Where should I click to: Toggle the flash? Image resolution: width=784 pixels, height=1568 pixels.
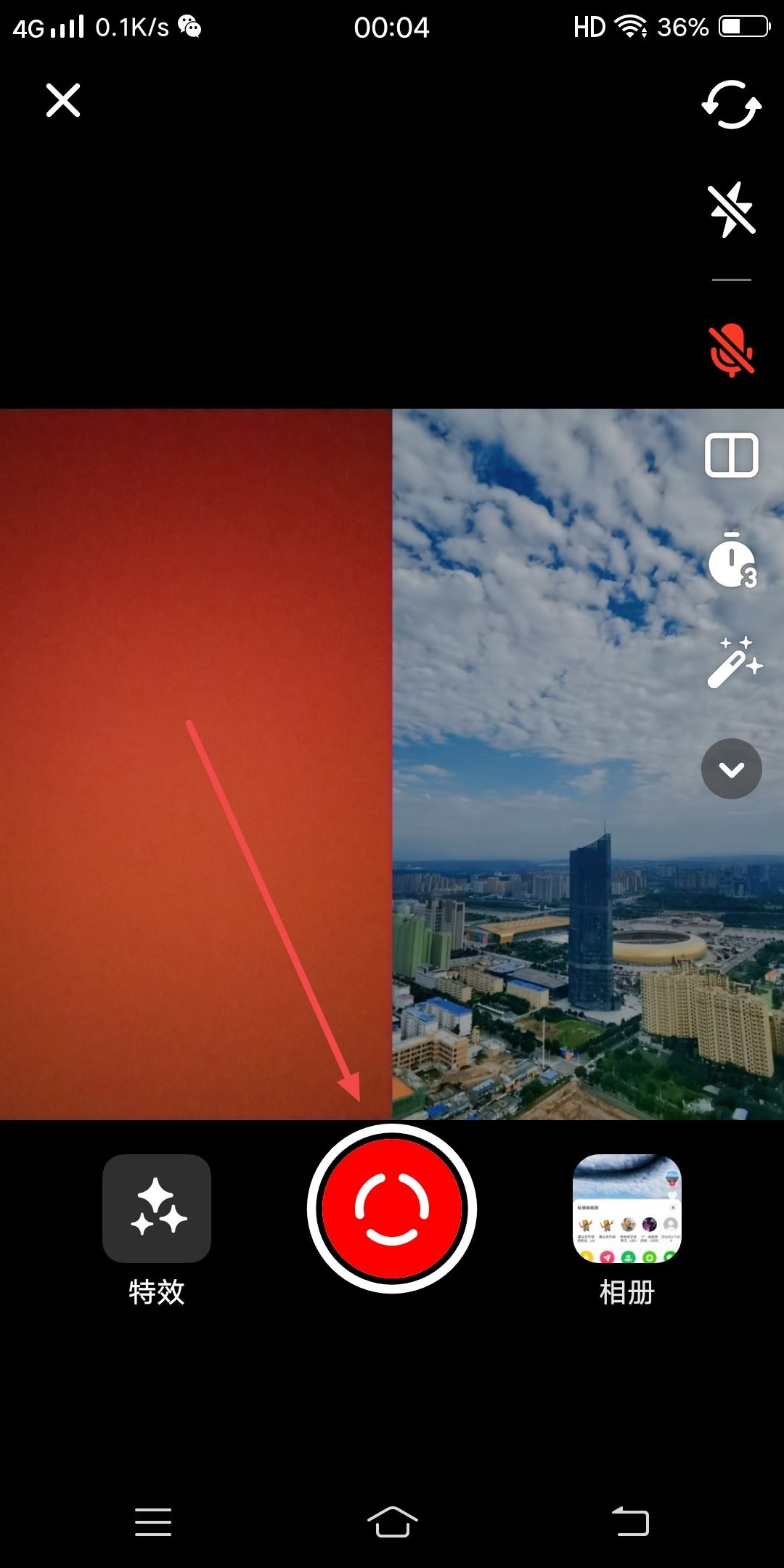coord(731,210)
